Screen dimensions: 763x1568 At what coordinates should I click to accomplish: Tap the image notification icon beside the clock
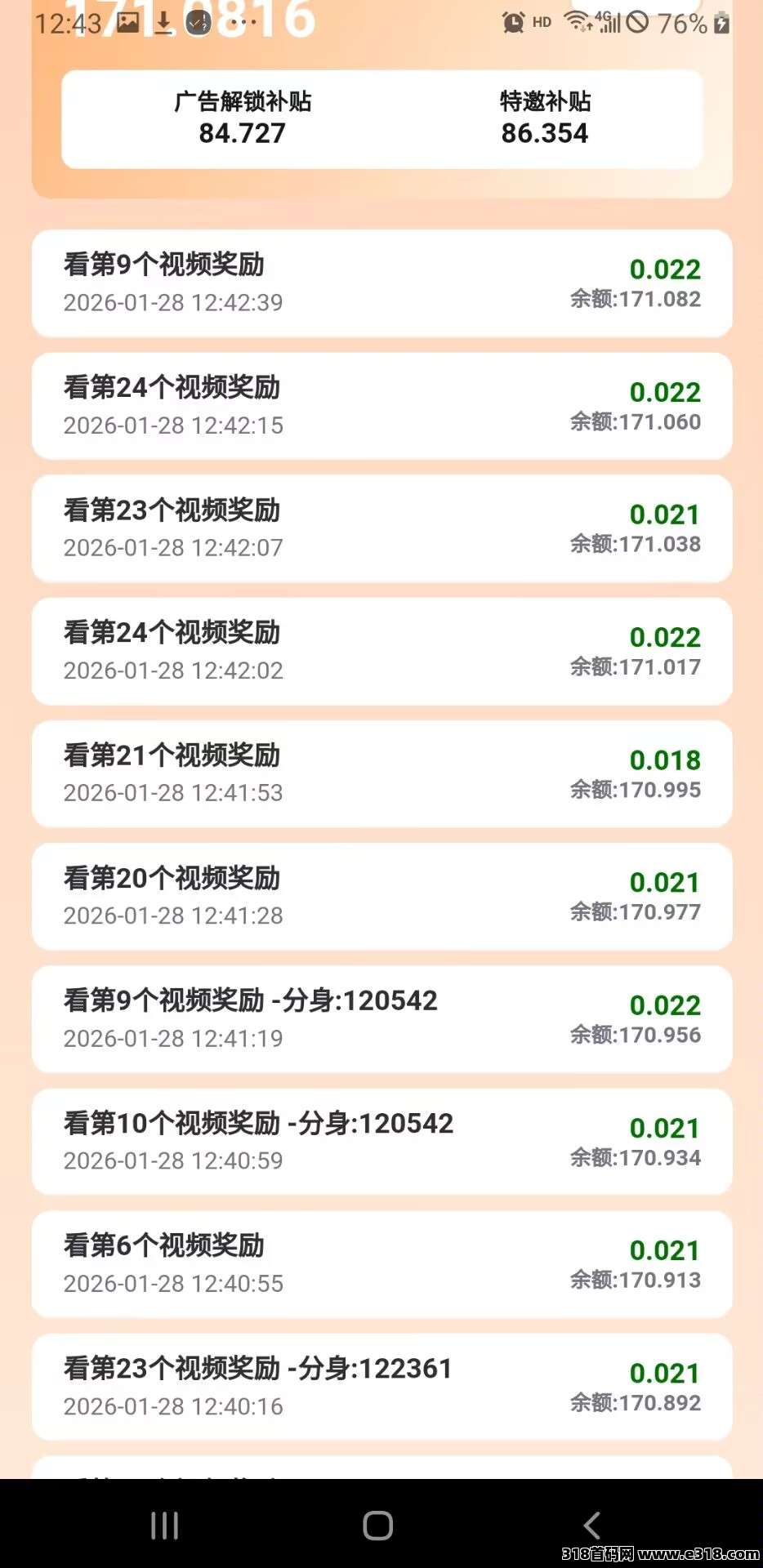127,22
